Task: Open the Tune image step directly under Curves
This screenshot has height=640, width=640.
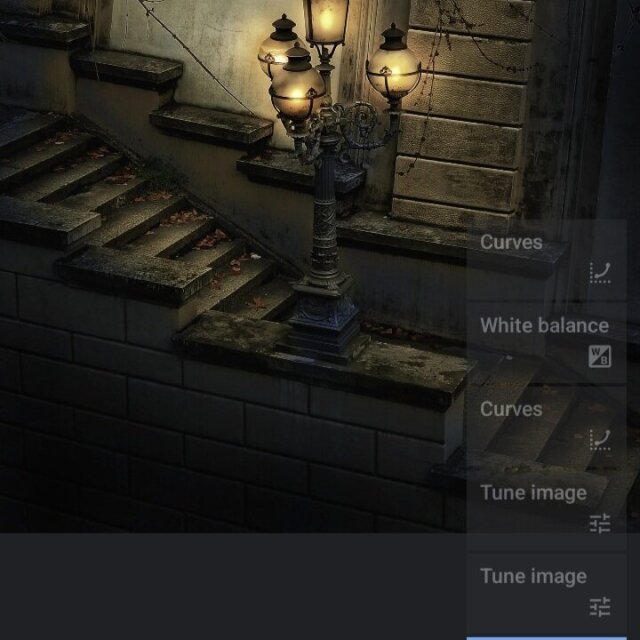Action: pyautogui.click(x=546, y=507)
